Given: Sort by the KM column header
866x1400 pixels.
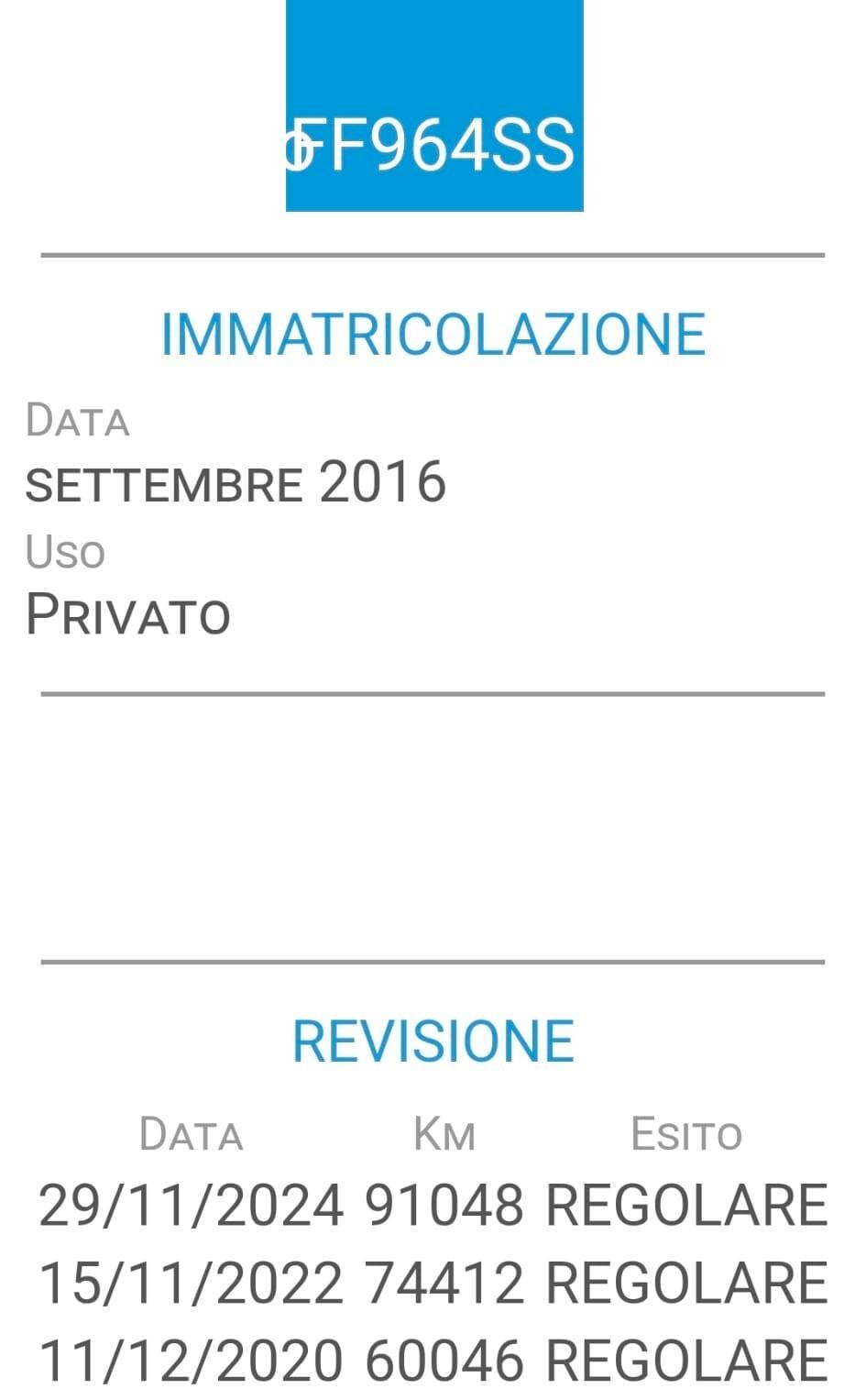Looking at the screenshot, I should tap(444, 1134).
